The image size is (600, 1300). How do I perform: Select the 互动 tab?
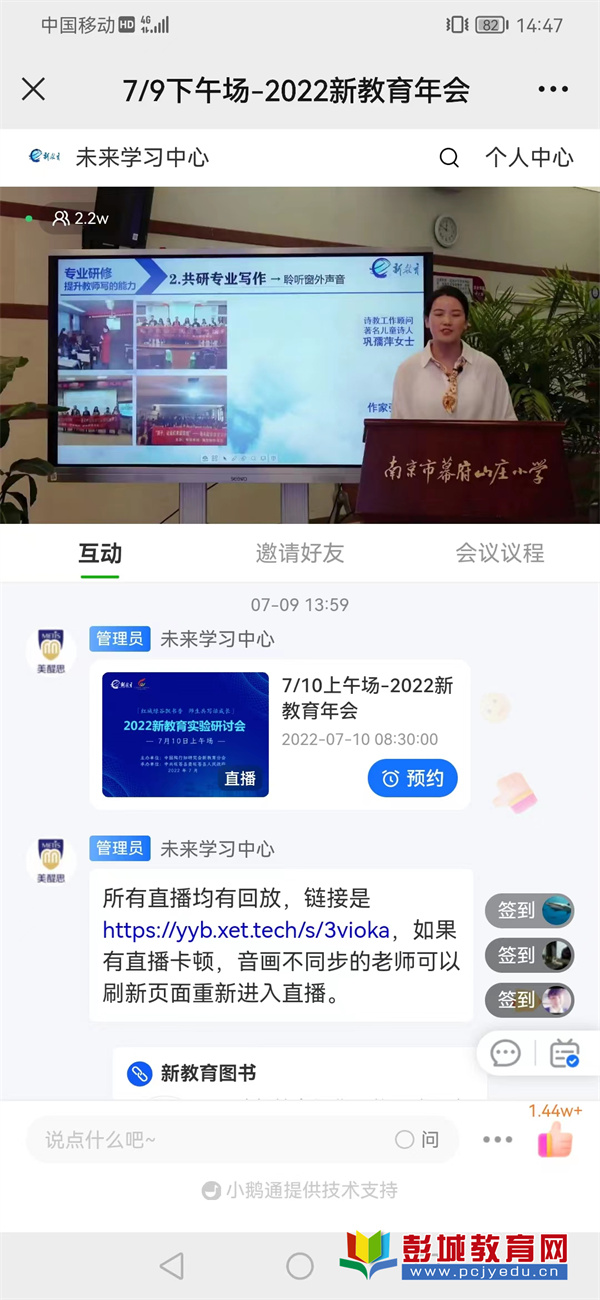(x=100, y=553)
